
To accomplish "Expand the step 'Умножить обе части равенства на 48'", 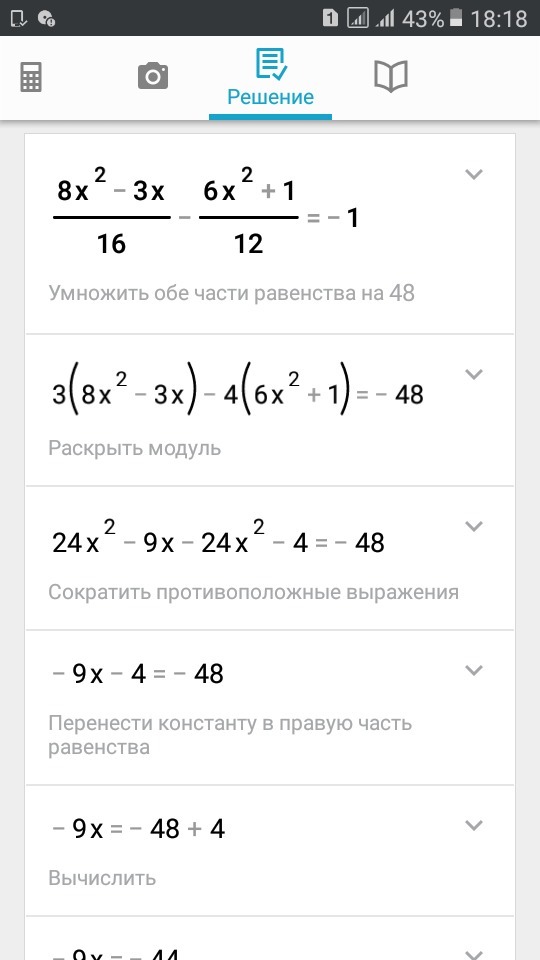I will 474,174.
